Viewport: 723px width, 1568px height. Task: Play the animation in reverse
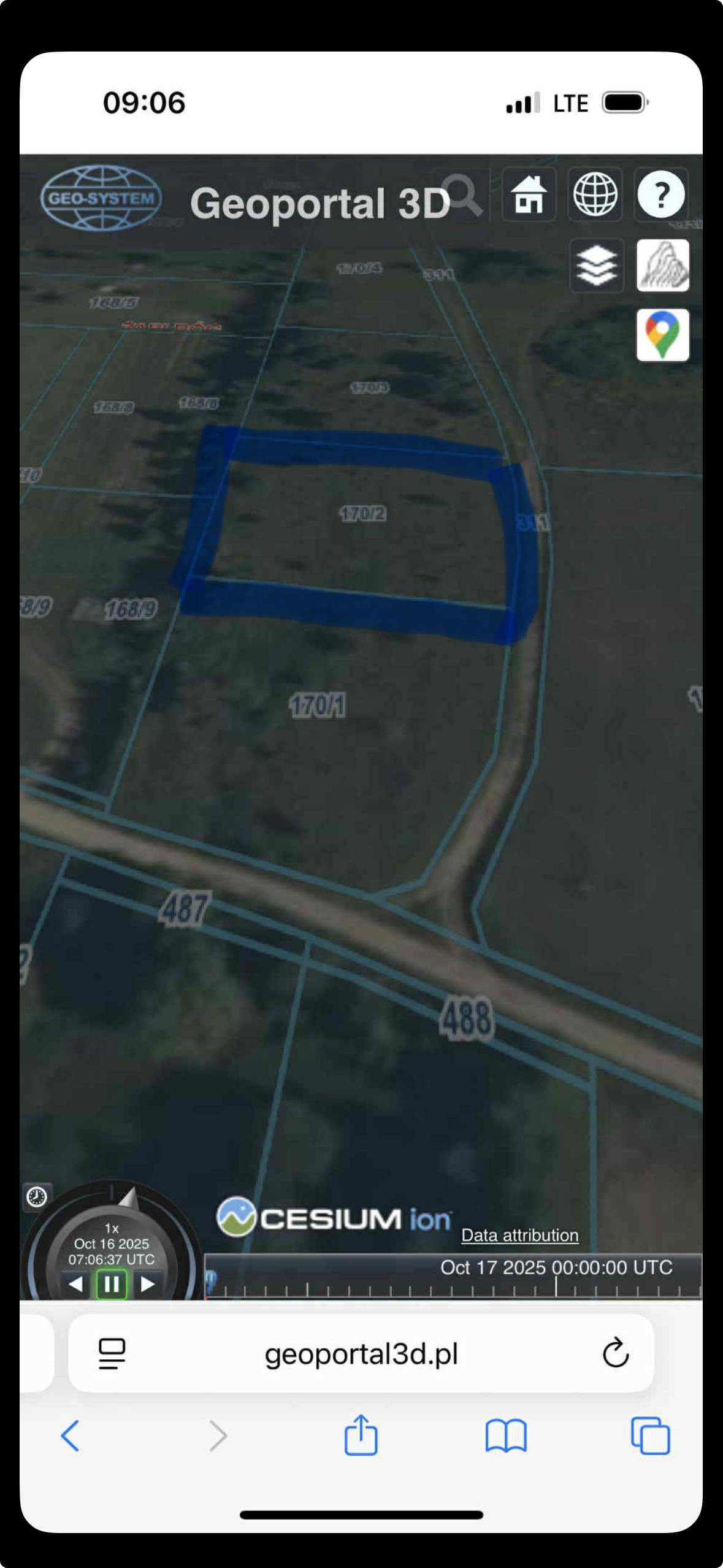[75, 1284]
